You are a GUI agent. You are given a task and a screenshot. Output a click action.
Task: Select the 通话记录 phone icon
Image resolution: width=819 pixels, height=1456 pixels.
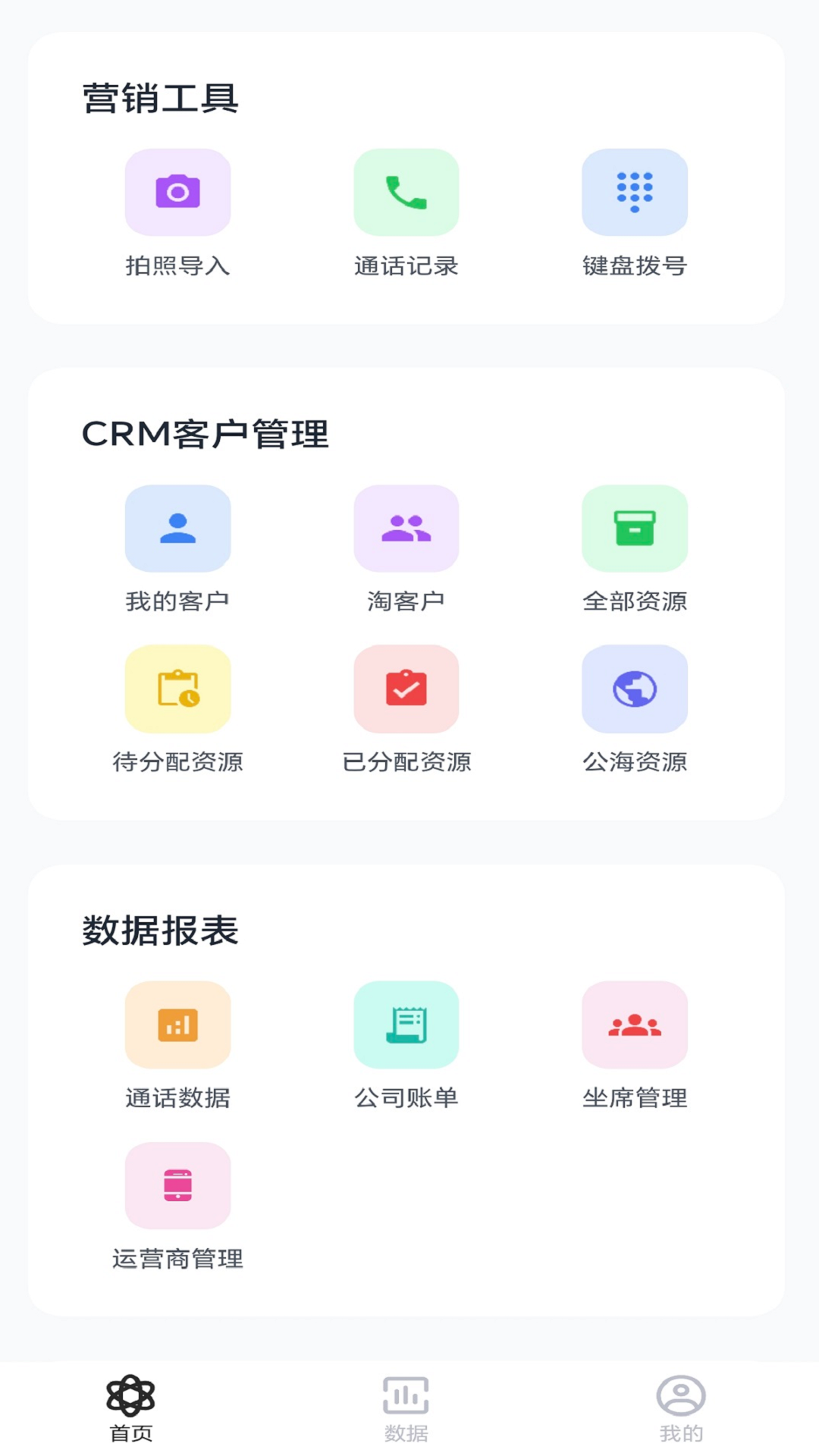tap(406, 192)
